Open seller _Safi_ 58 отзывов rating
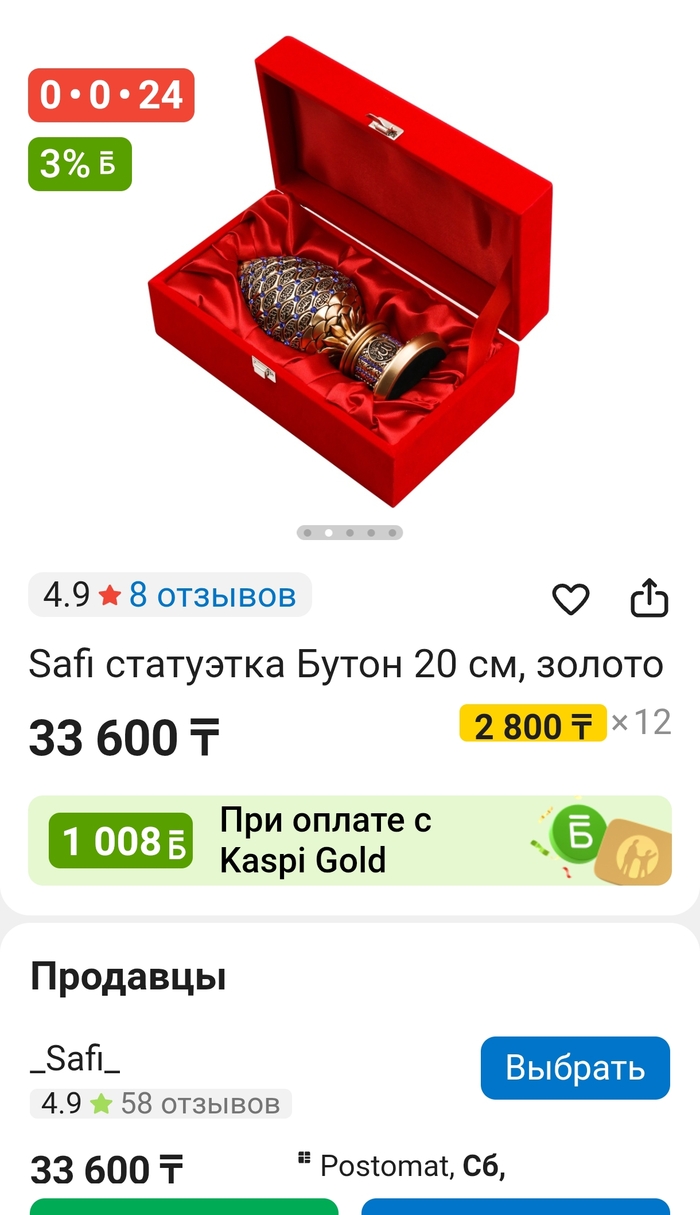Screen dimensions: 700x1215 pos(161,1104)
